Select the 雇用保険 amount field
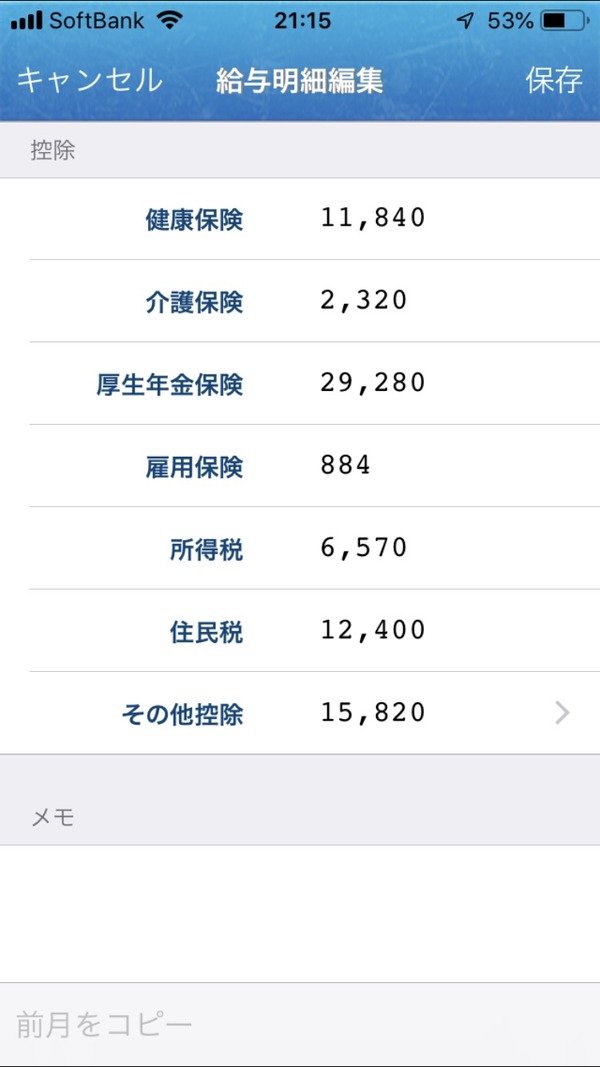This screenshot has height=1067, width=600. (x=449, y=465)
